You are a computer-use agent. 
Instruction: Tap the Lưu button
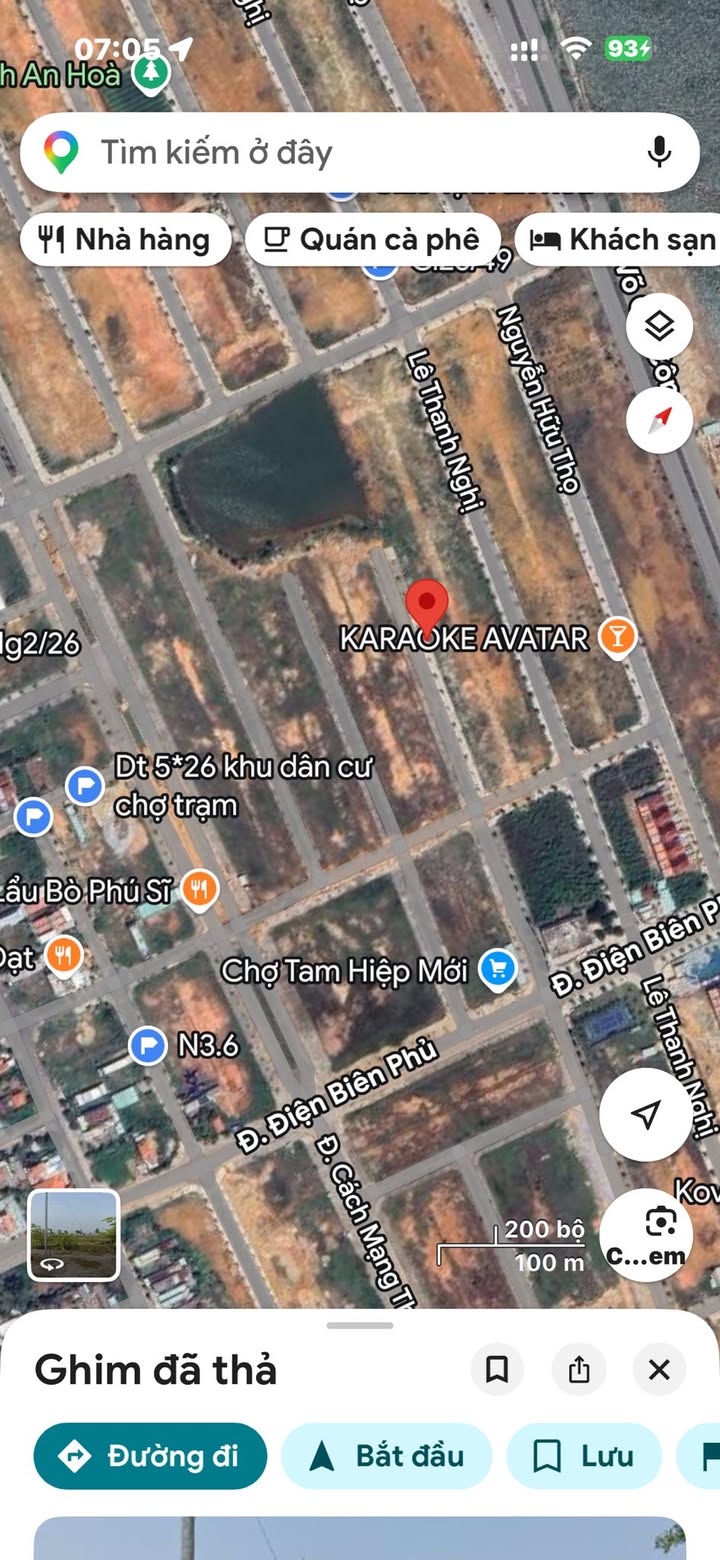pos(584,1456)
